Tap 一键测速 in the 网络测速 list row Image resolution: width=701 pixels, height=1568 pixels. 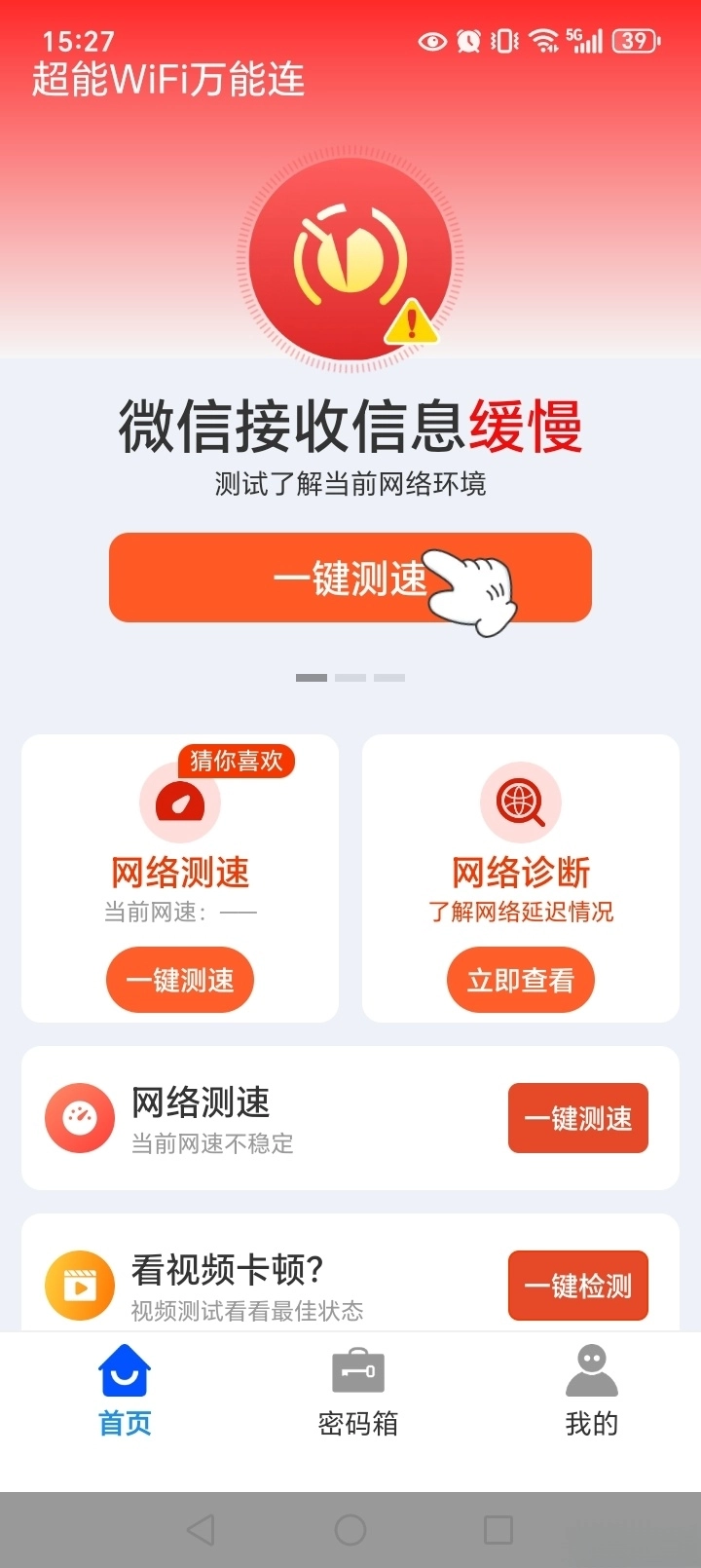coord(577,1118)
